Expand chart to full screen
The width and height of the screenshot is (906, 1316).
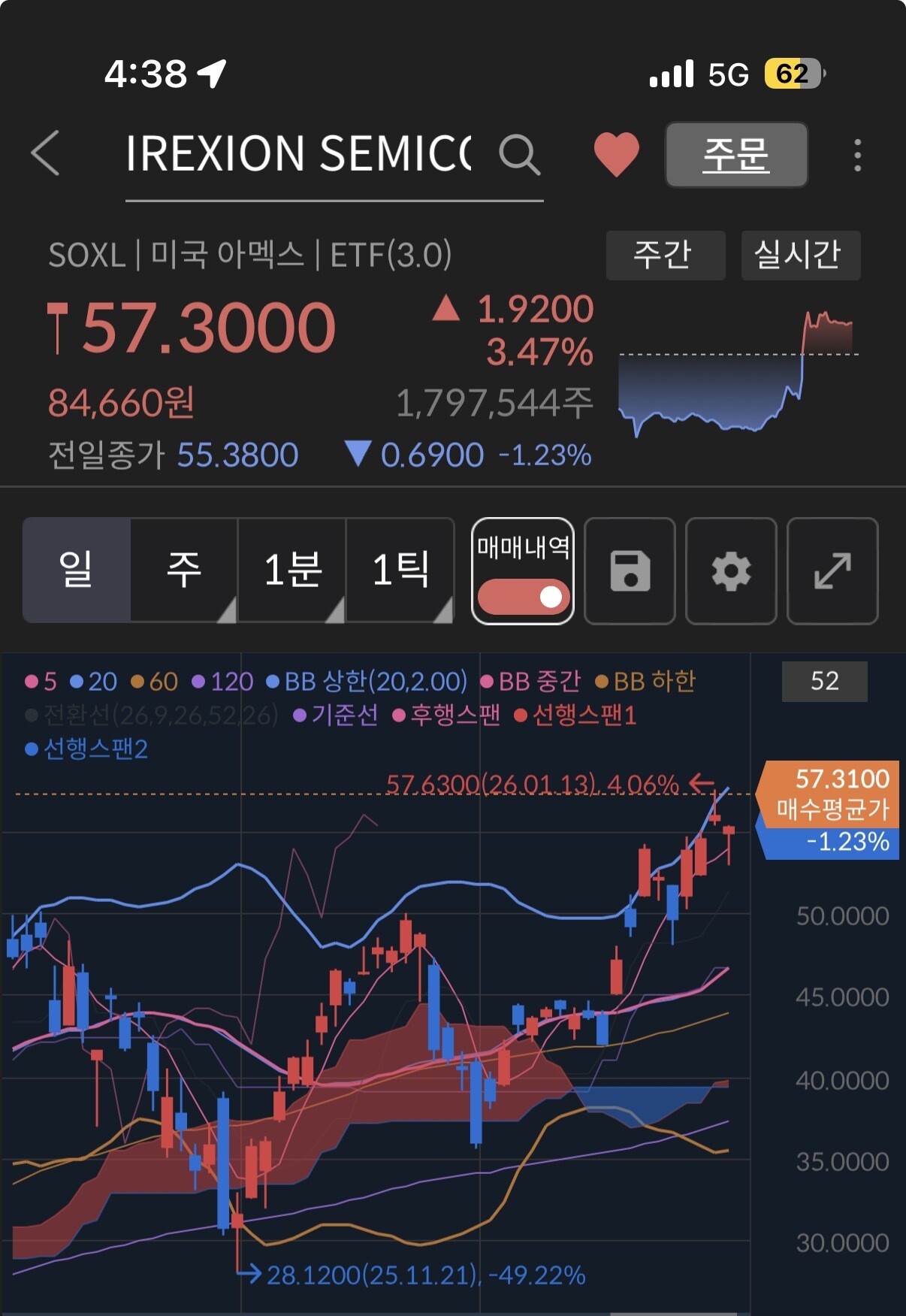click(x=832, y=571)
